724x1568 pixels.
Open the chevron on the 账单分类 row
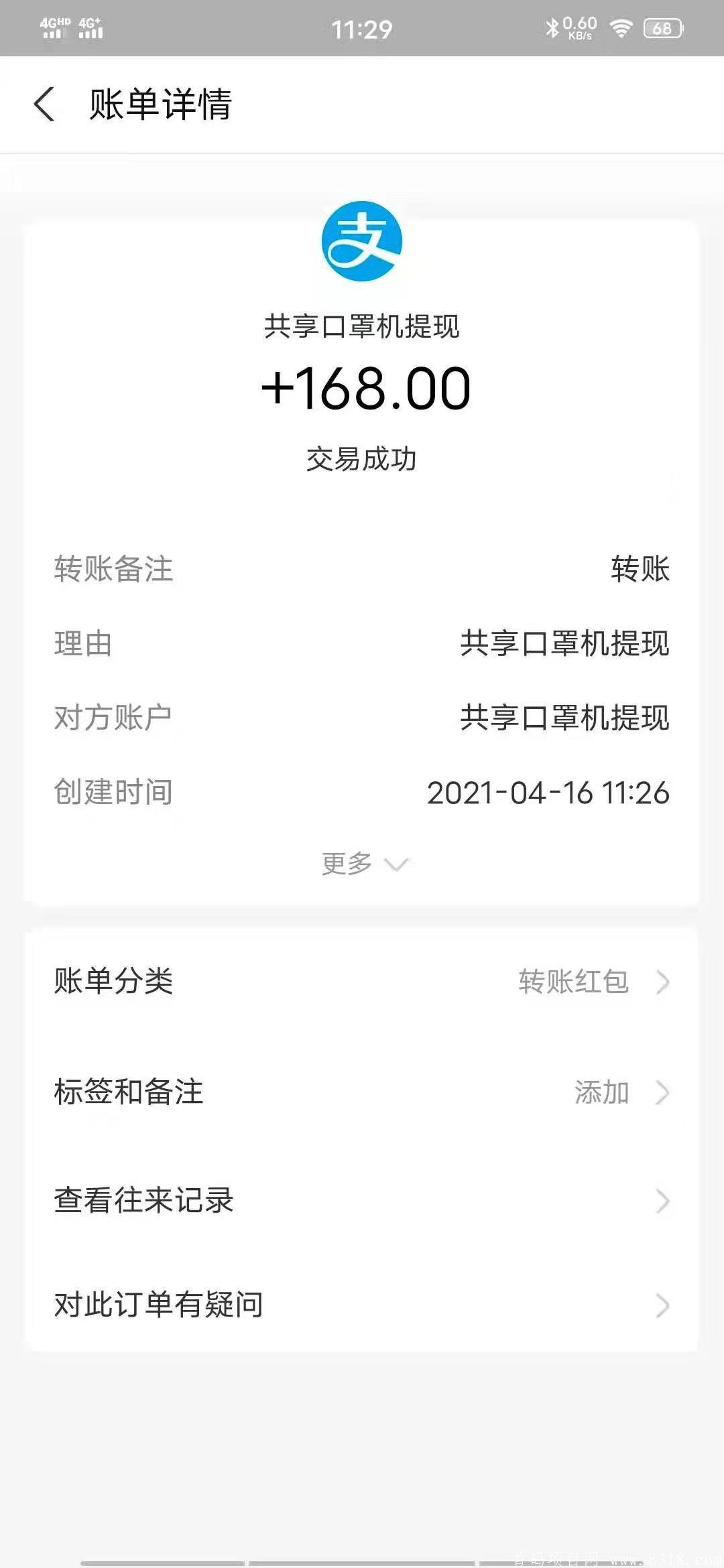(x=664, y=982)
